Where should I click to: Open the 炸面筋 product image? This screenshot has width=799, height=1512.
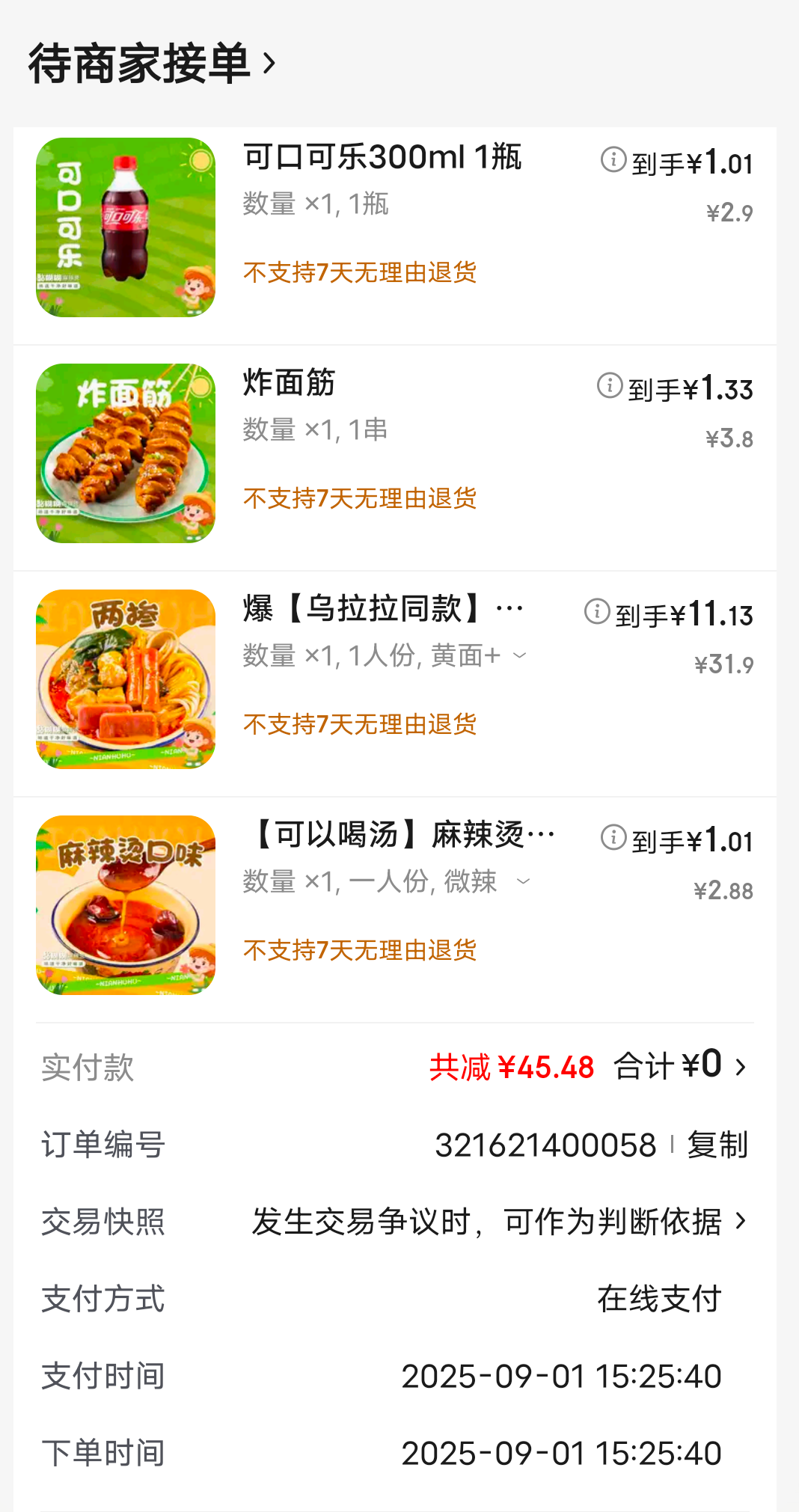pyautogui.click(x=126, y=453)
